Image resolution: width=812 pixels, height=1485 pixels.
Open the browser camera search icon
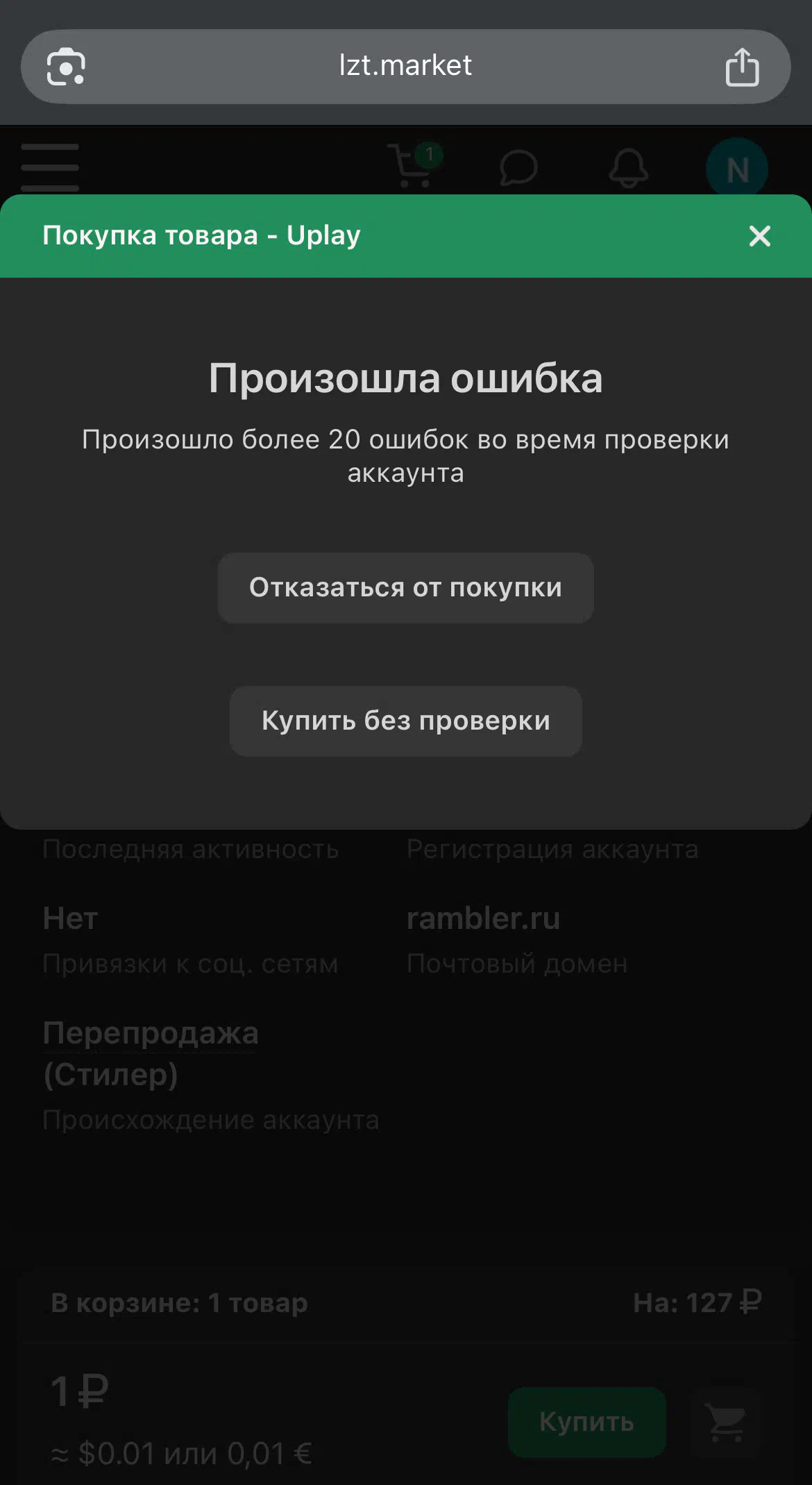click(66, 67)
